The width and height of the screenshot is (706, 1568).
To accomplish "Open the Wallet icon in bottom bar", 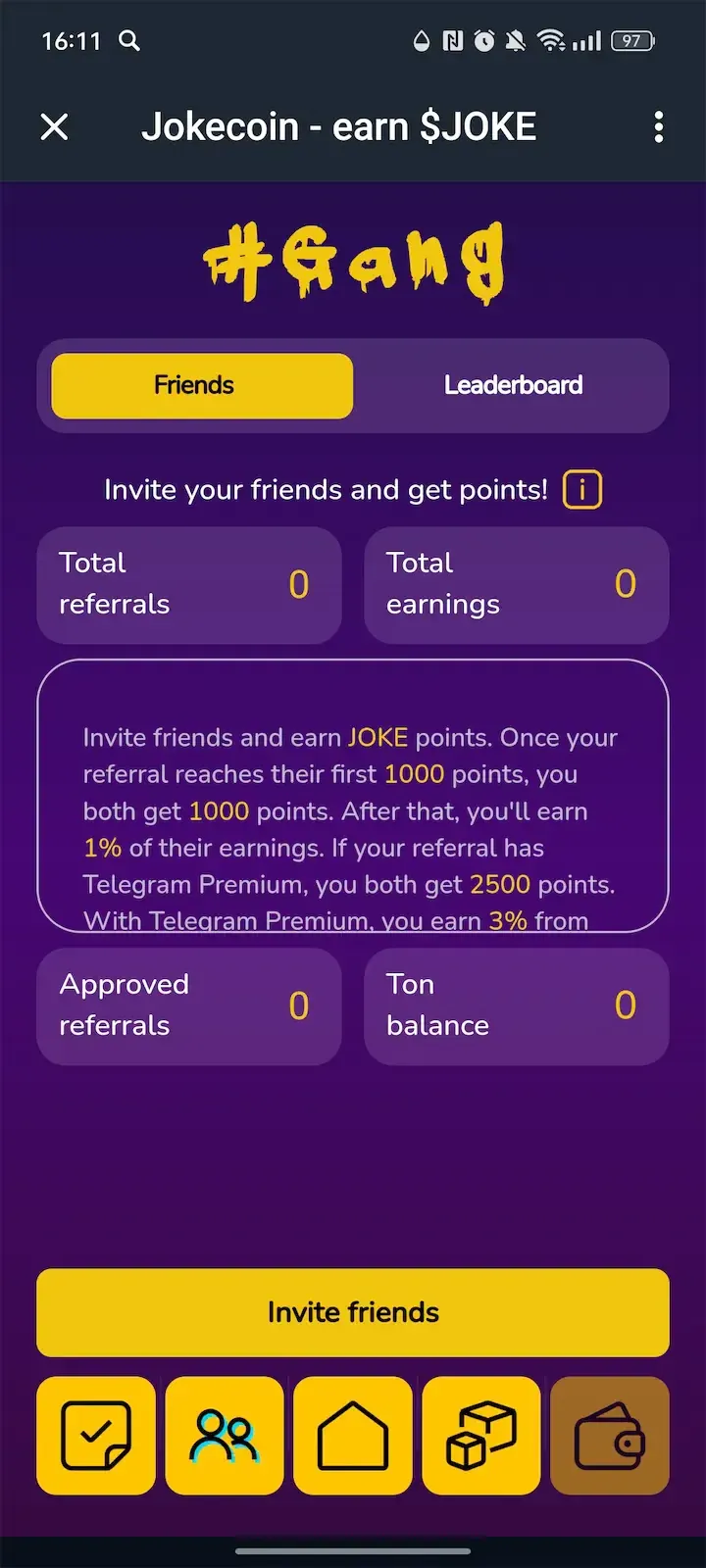I will tap(609, 1435).
